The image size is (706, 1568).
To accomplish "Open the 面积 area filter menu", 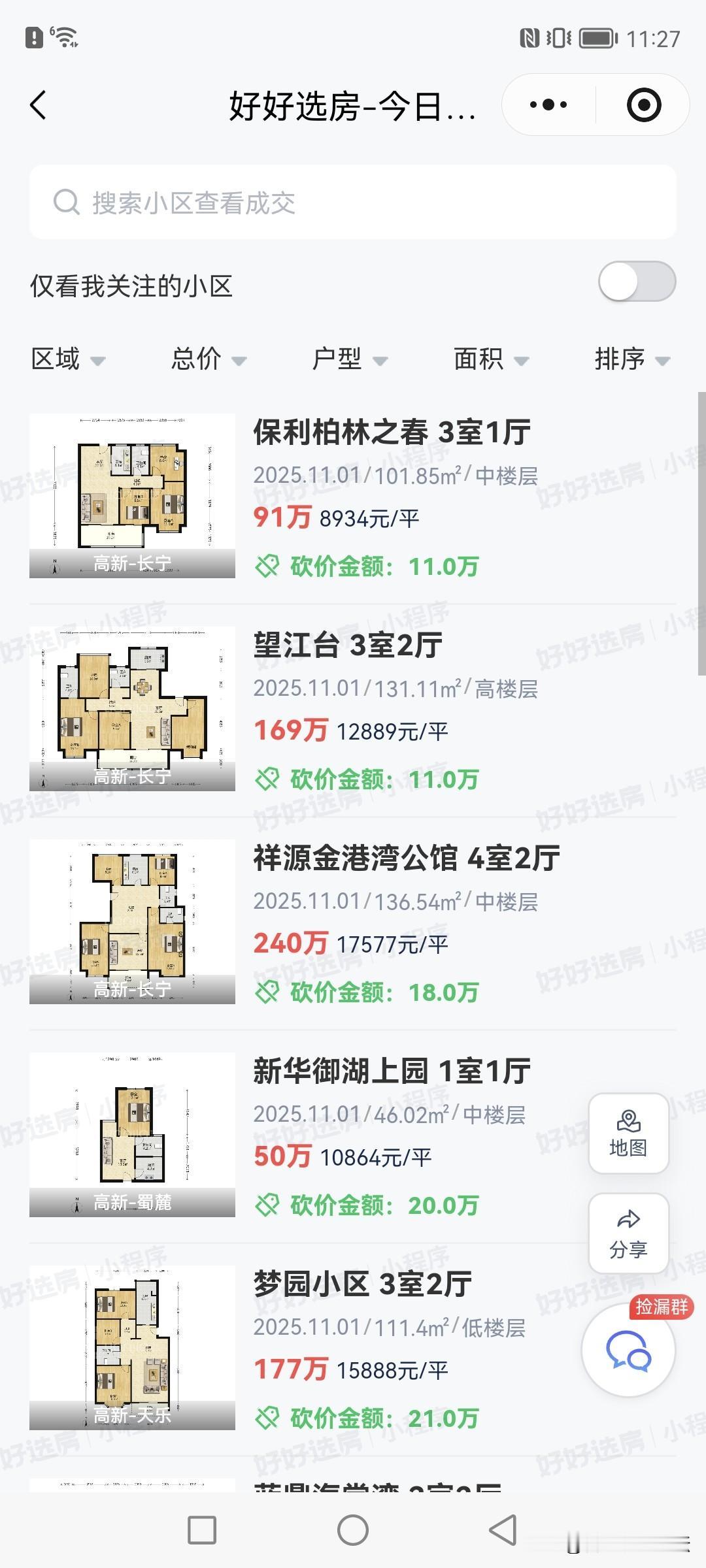I will (x=489, y=359).
